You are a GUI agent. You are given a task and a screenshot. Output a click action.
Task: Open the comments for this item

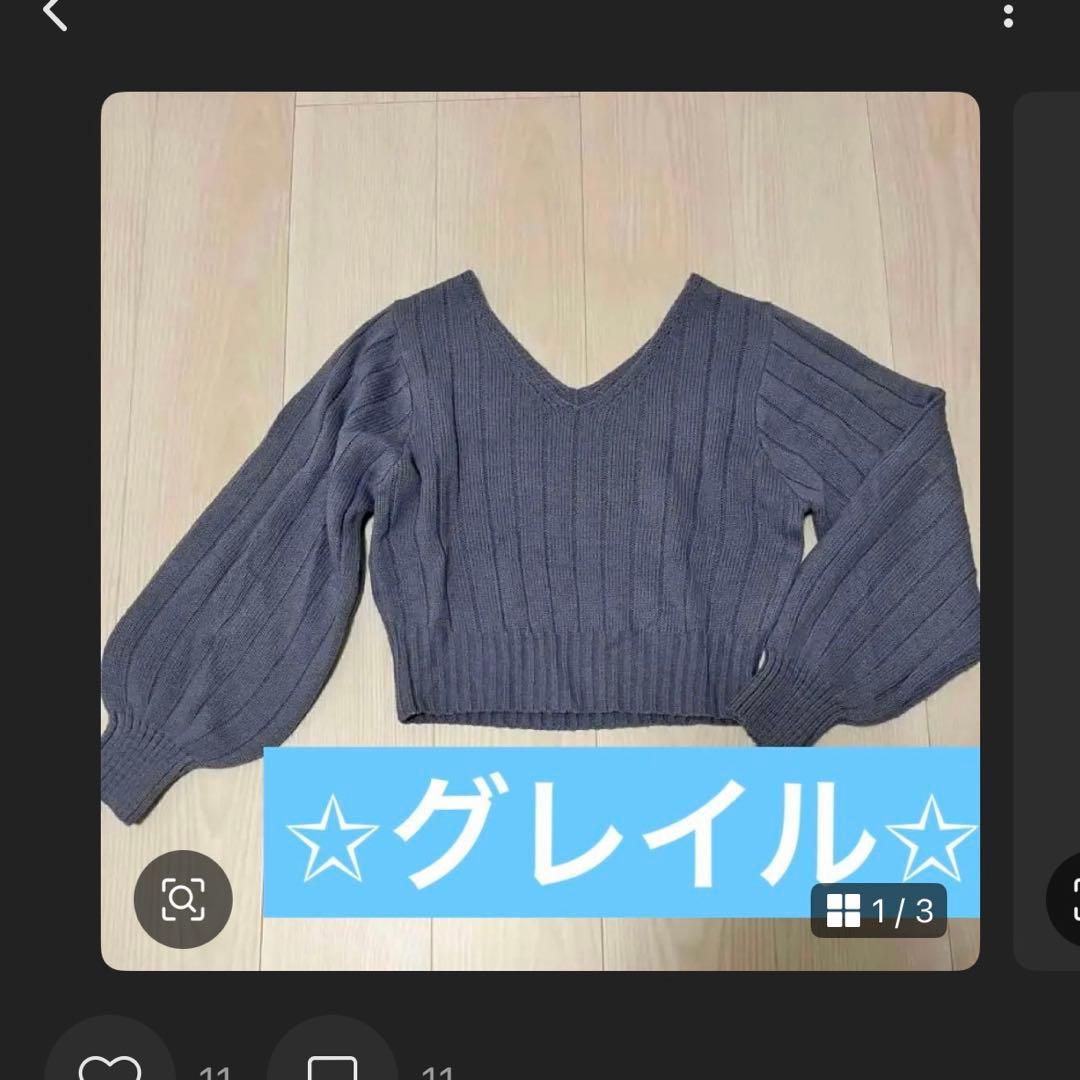click(x=332, y=1066)
